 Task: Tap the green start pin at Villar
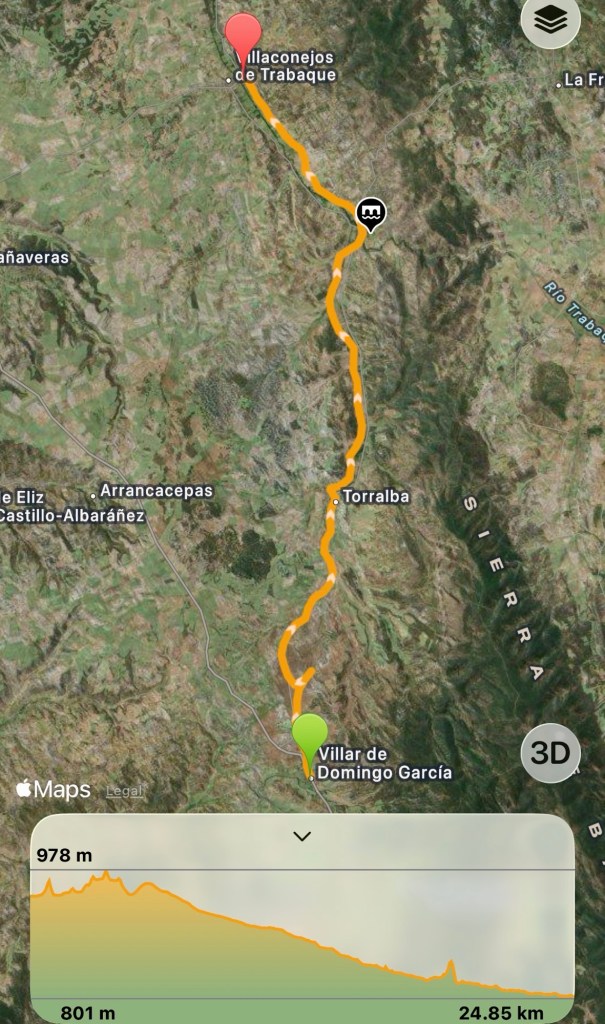coord(310,736)
